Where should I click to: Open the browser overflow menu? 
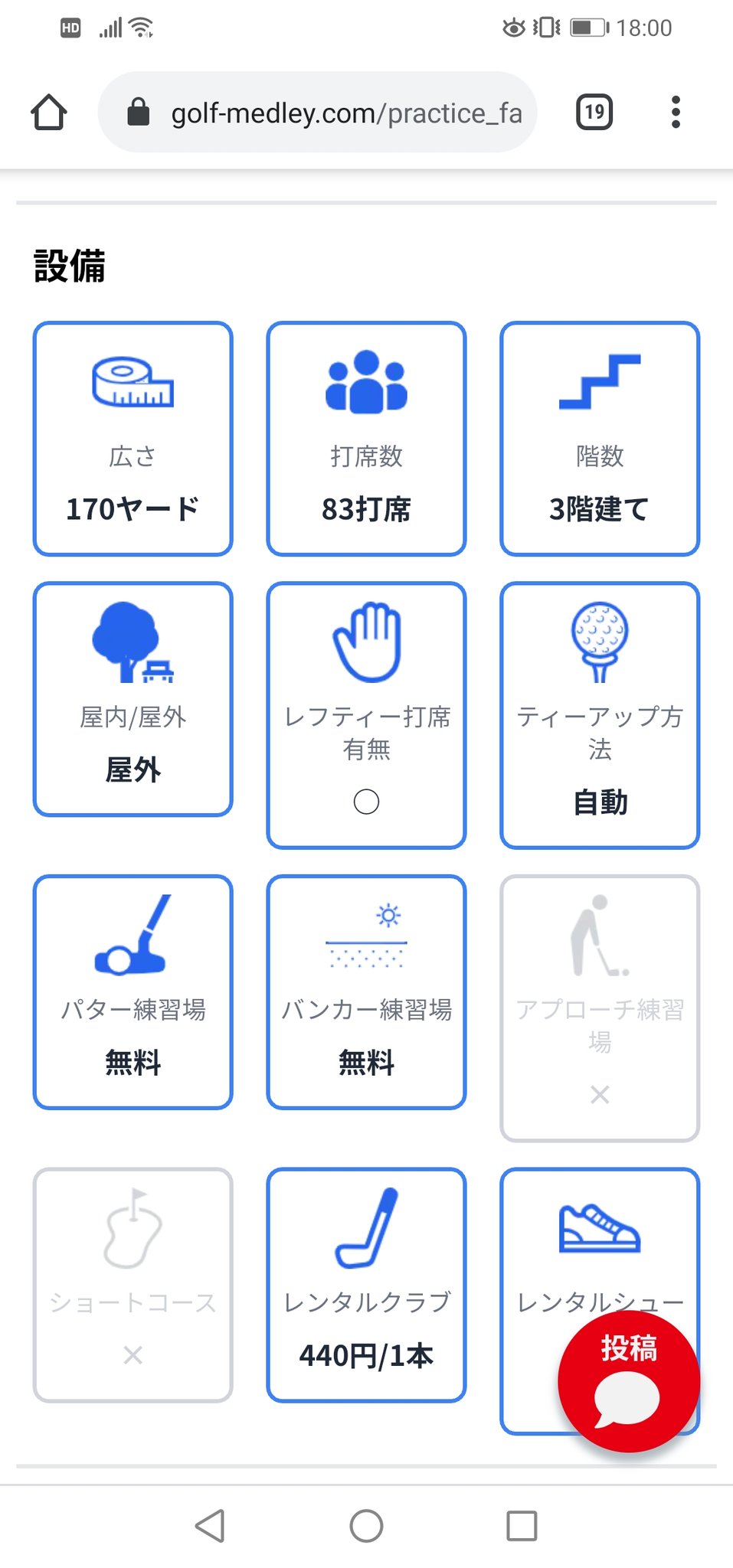click(675, 113)
